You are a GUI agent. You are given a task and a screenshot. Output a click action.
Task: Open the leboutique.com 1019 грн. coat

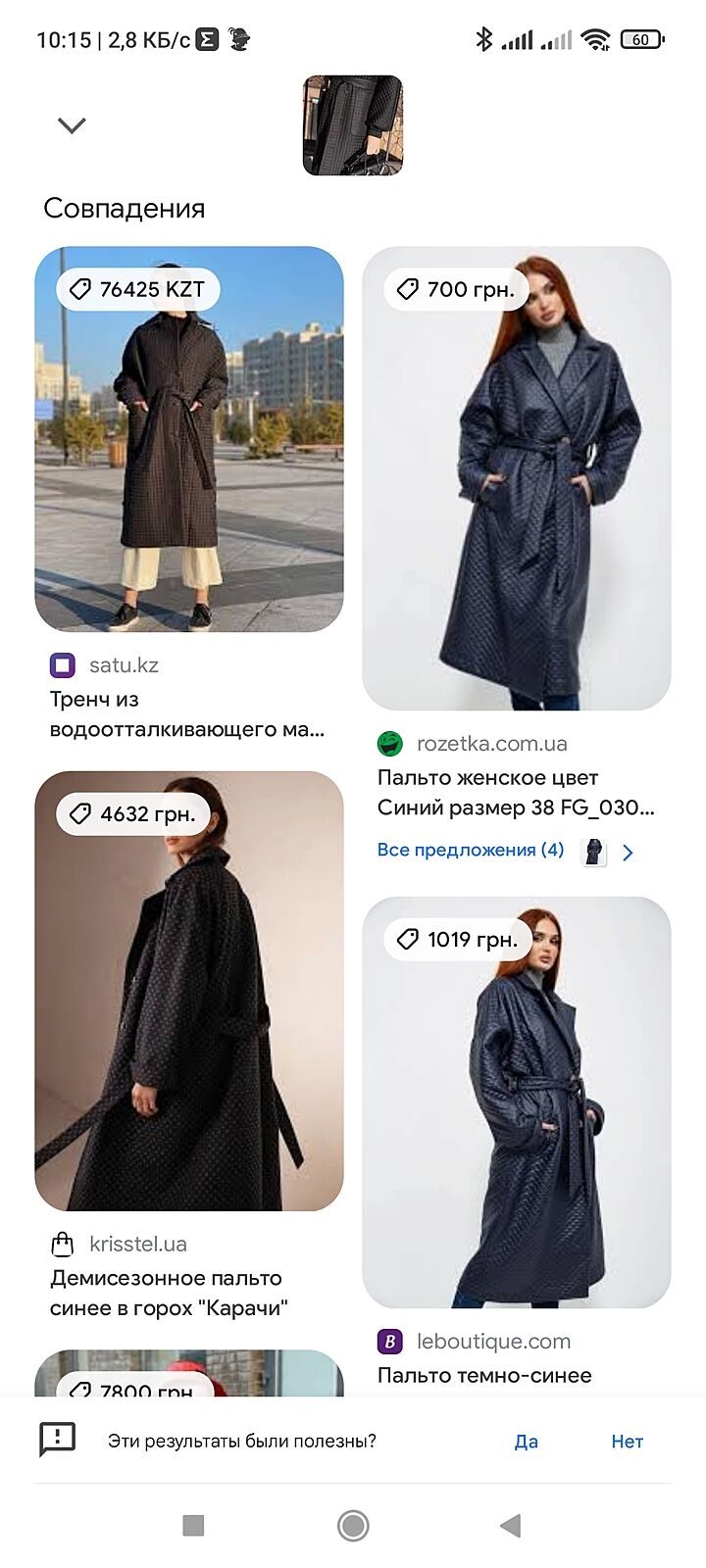517,1102
